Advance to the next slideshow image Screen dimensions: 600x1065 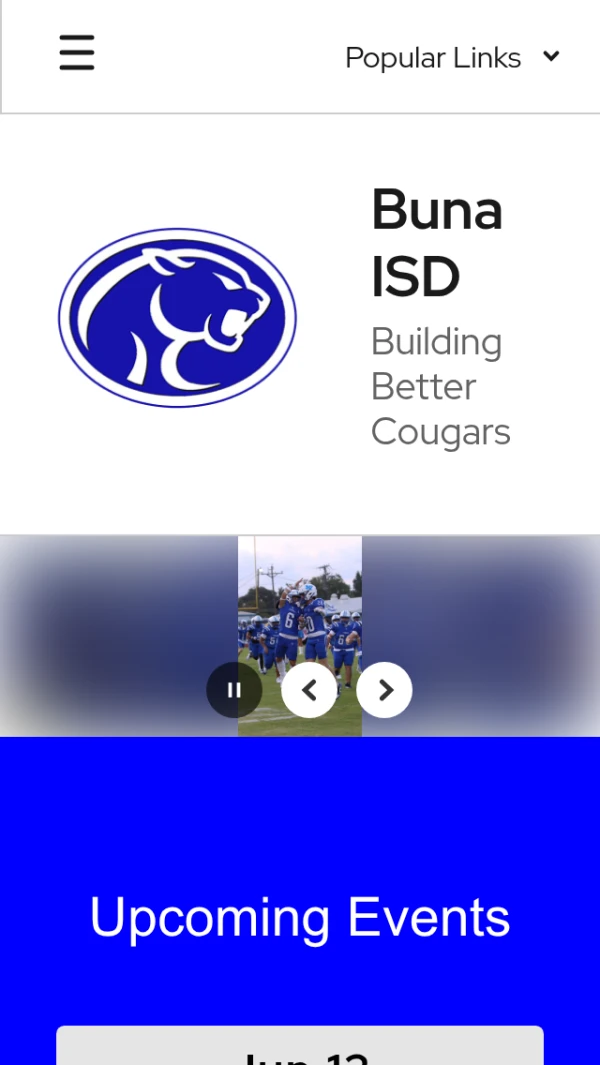(x=385, y=690)
